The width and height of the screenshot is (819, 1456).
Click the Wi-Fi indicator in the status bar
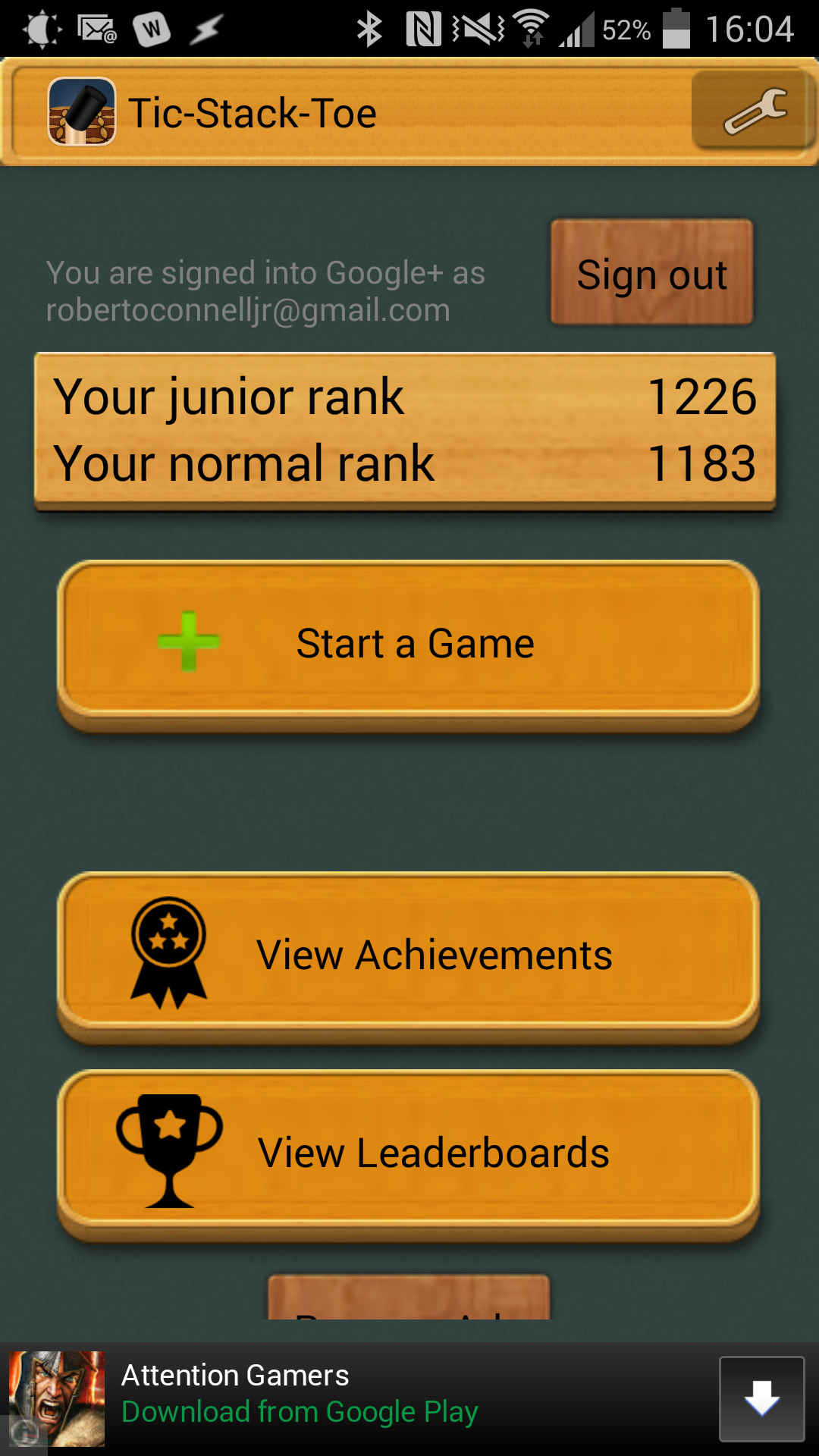pyautogui.click(x=531, y=29)
